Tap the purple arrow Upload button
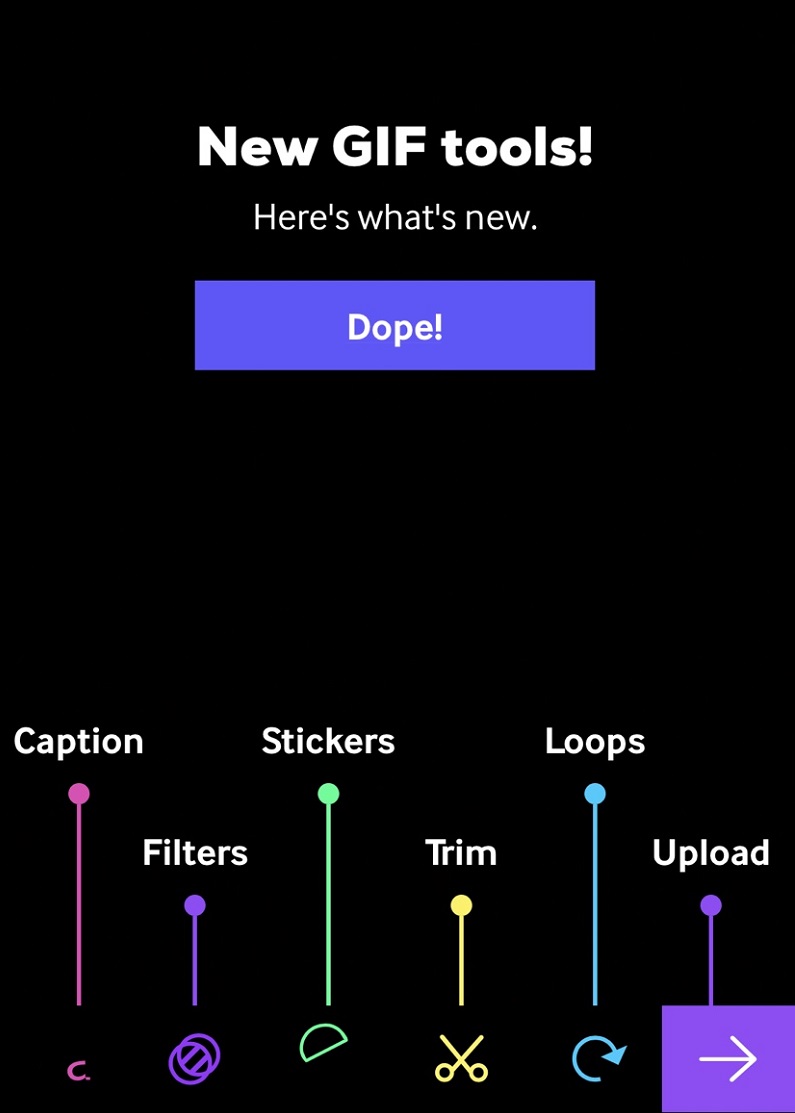795x1113 pixels. [728, 1059]
